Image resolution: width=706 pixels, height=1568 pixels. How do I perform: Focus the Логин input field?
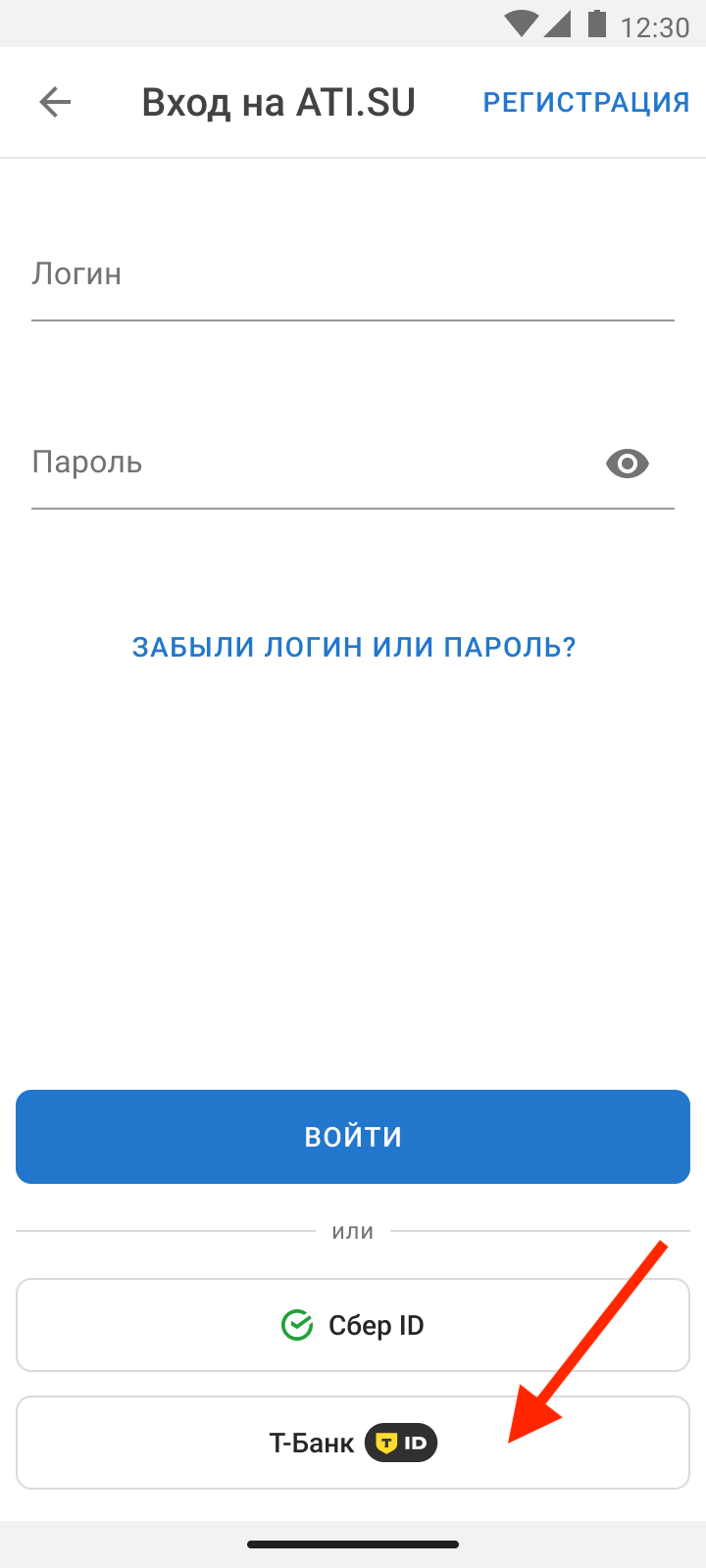(x=353, y=274)
